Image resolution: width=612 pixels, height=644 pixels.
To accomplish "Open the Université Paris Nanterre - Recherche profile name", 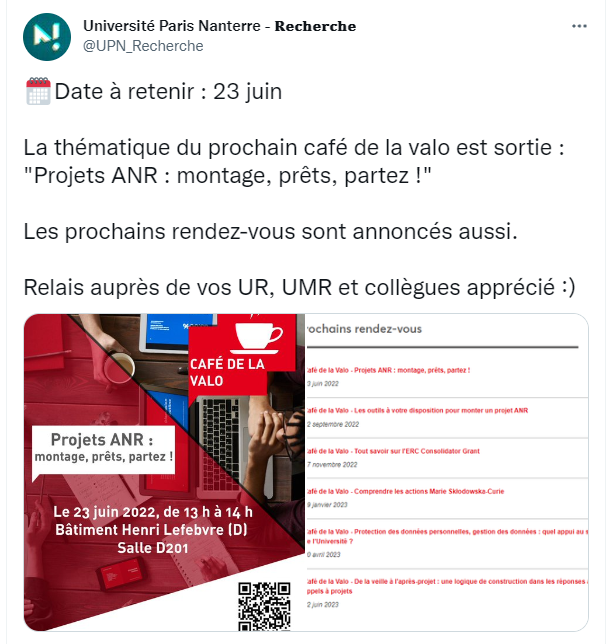I will 219,26.
